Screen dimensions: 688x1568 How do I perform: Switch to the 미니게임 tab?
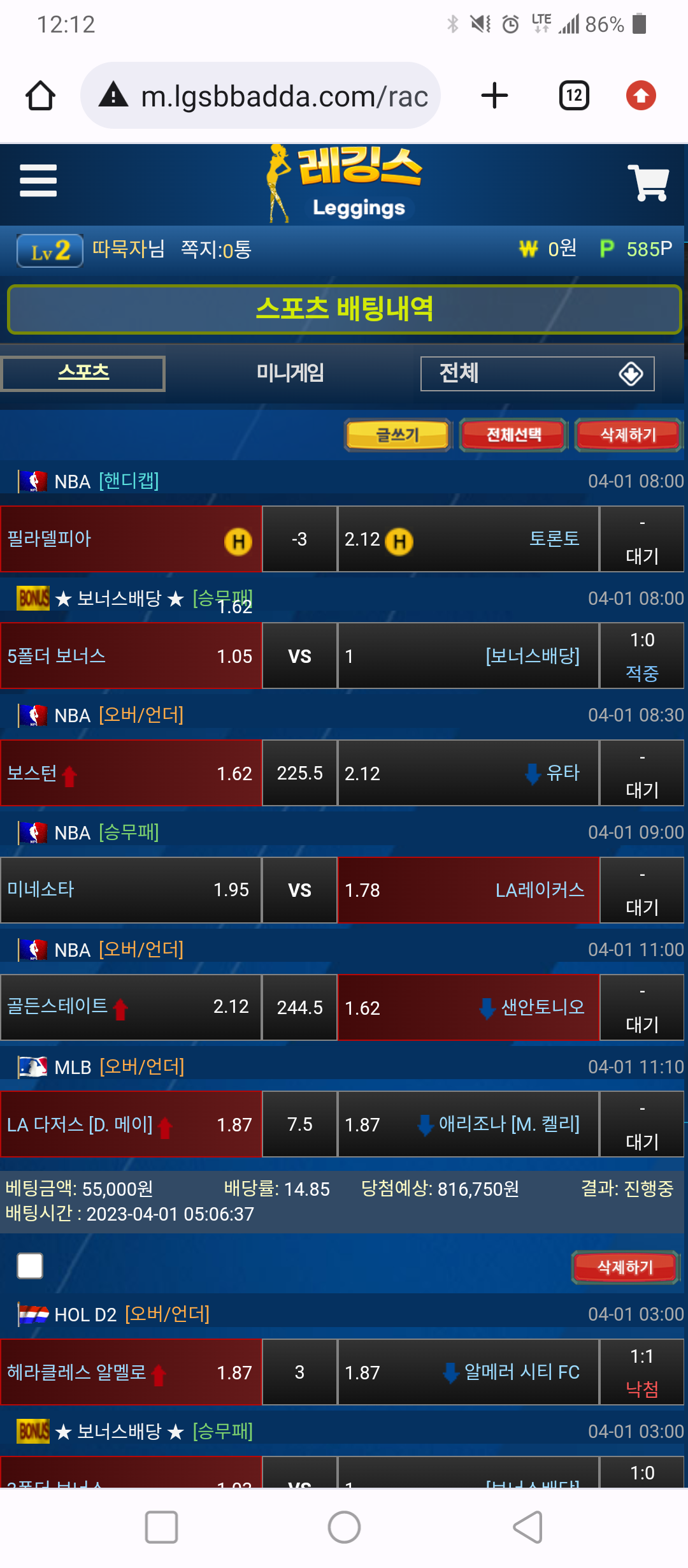(290, 373)
